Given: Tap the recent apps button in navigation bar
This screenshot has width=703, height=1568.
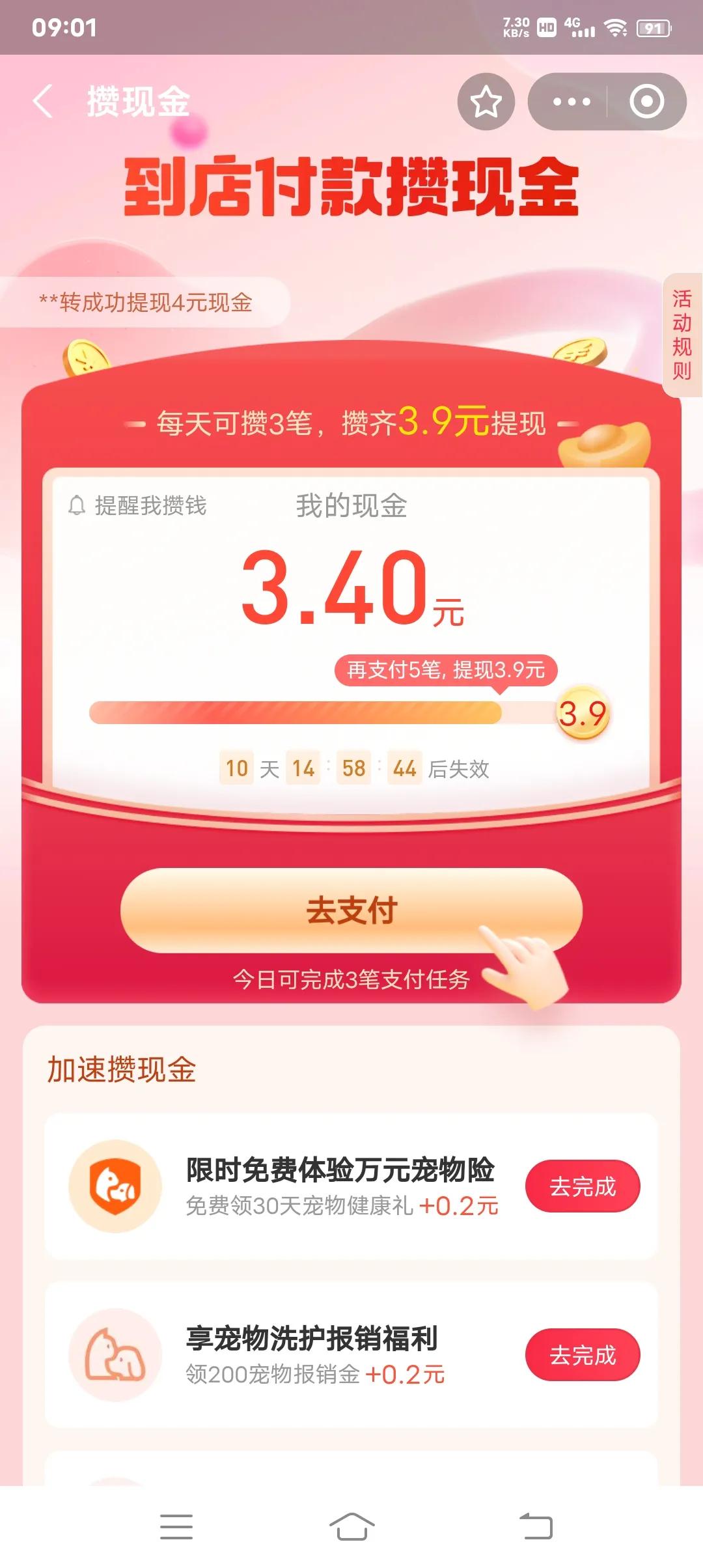Looking at the screenshot, I should [x=176, y=1526].
